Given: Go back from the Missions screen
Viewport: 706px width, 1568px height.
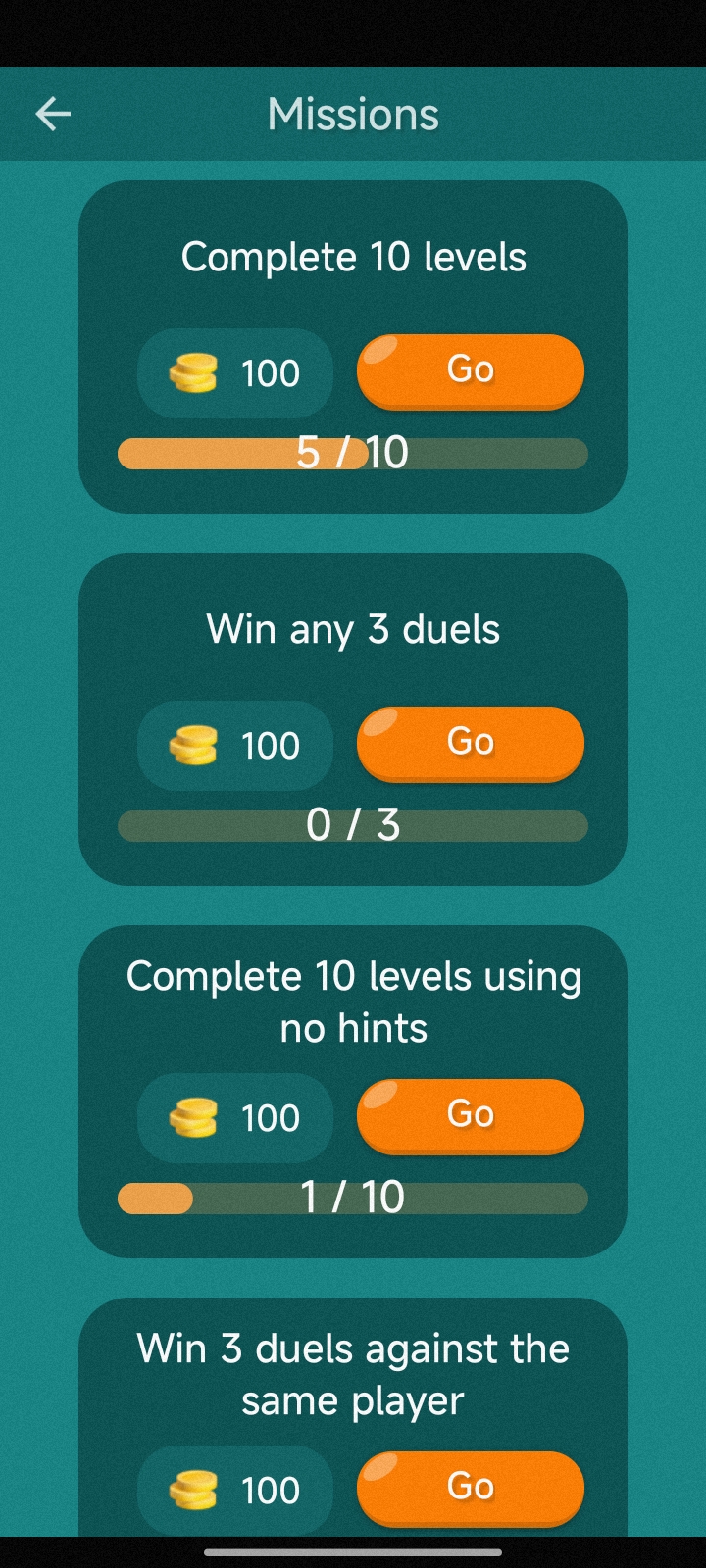Looking at the screenshot, I should pos(53,115).
